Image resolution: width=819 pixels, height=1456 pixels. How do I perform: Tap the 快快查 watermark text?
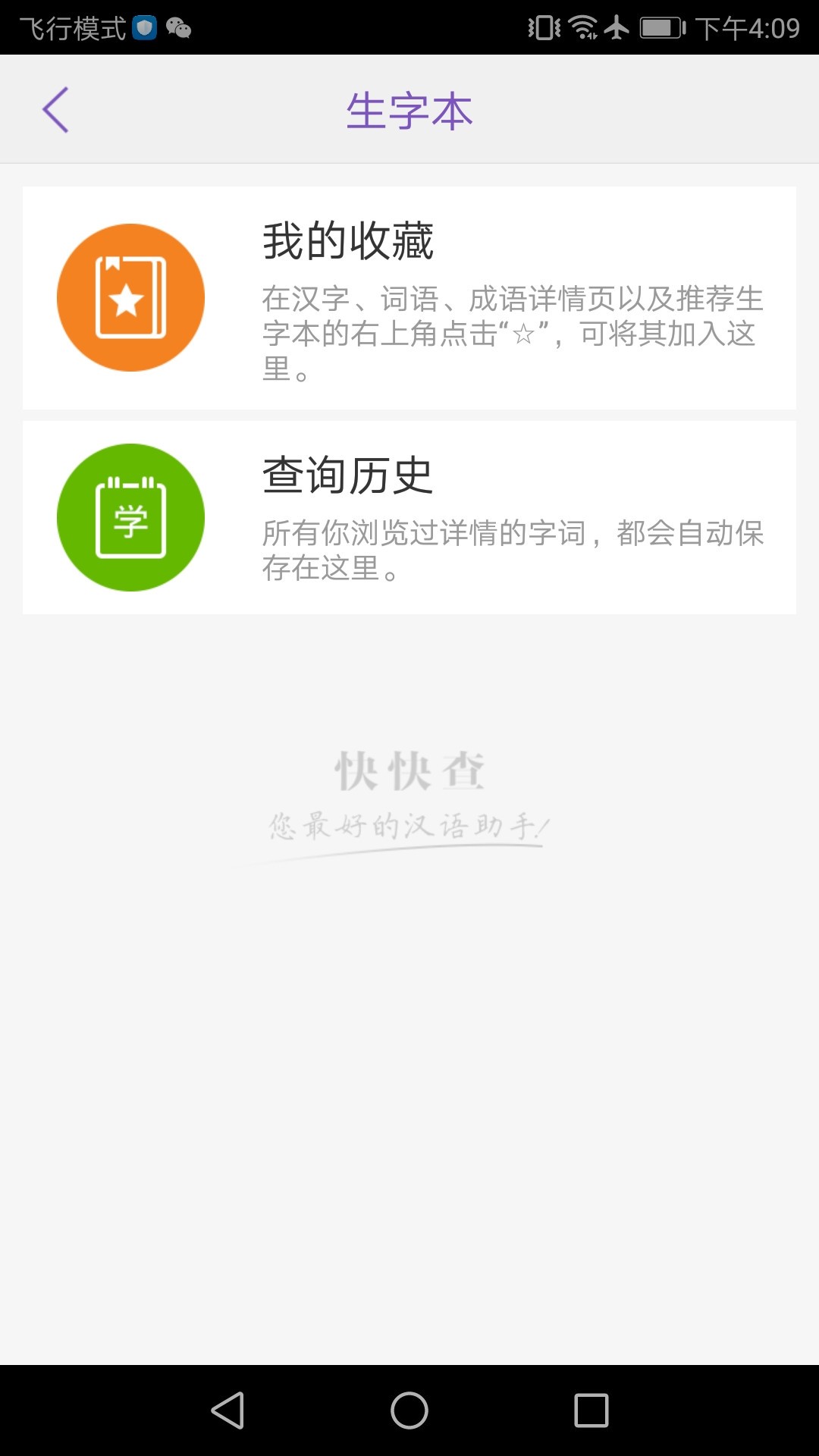coord(409,770)
